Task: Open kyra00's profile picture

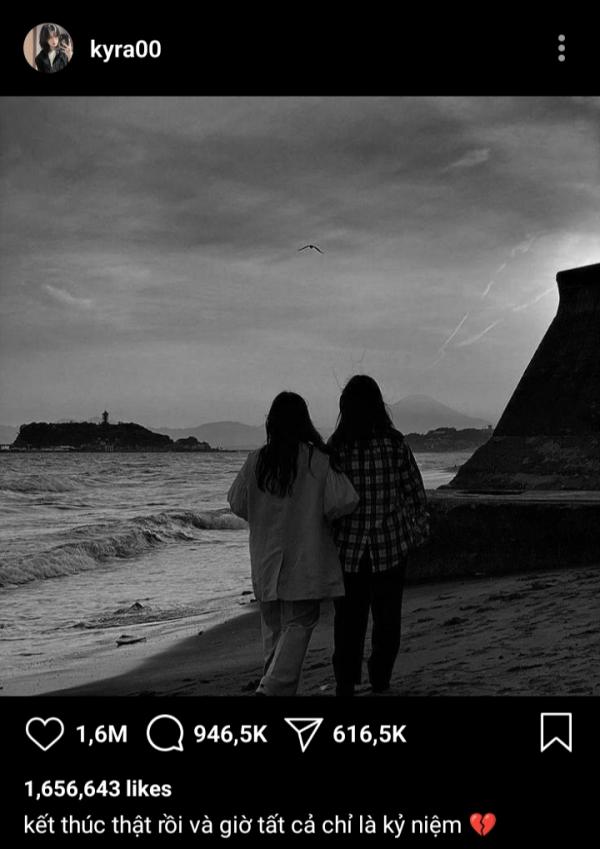Action: (x=48, y=48)
